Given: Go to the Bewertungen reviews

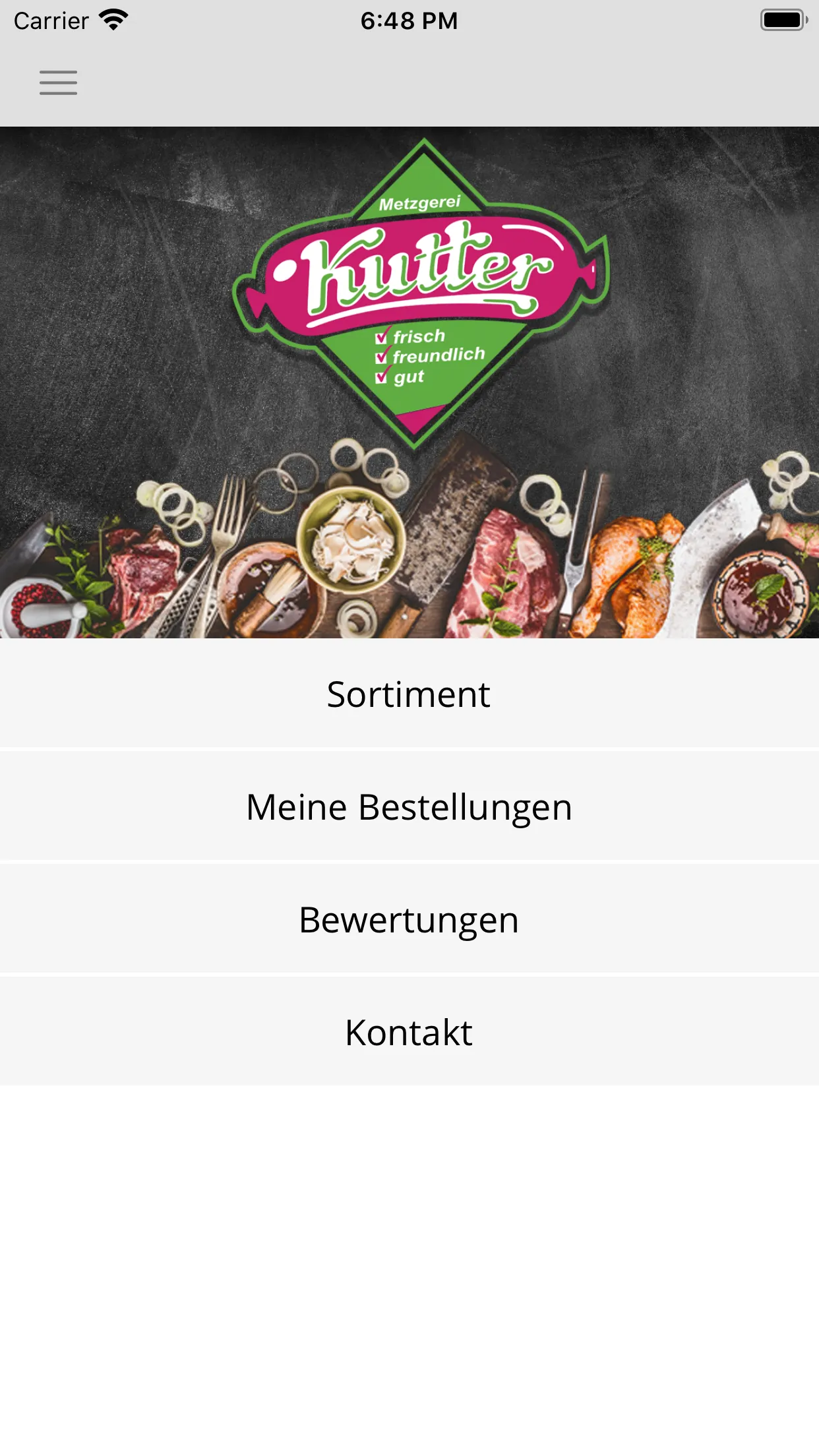Looking at the screenshot, I should 409,919.
